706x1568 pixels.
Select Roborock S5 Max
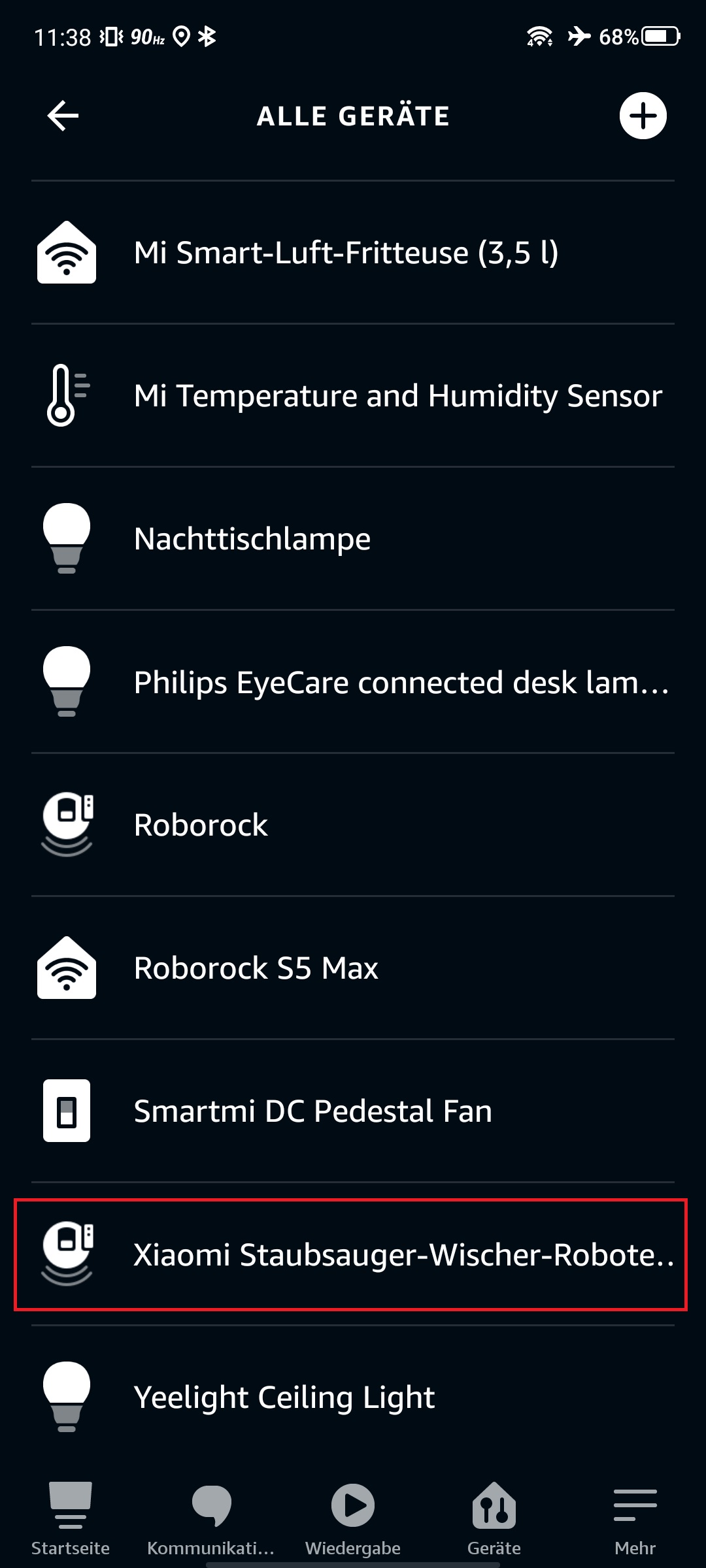click(x=353, y=968)
